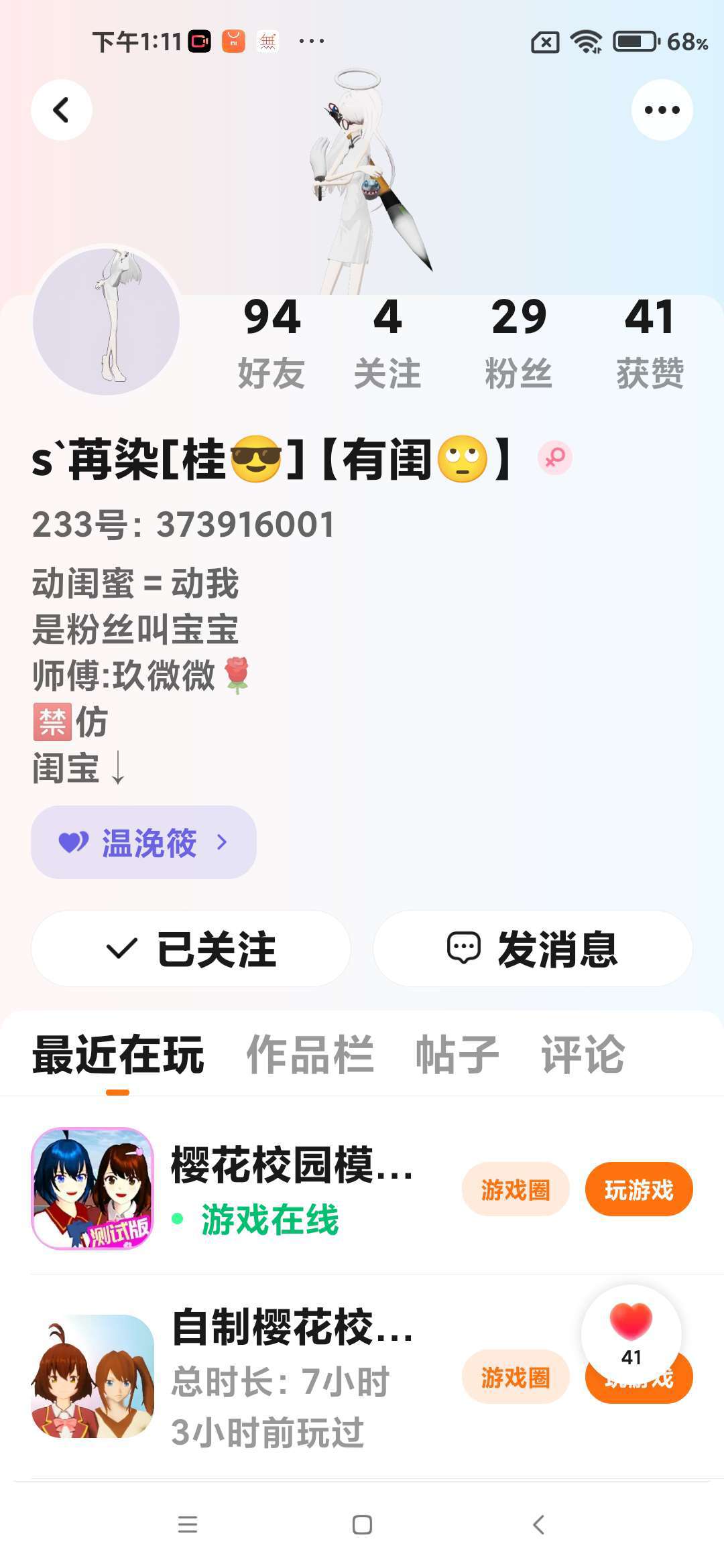Open the 温浼筱 bestie chip
The image size is (724, 1568).
click(143, 842)
